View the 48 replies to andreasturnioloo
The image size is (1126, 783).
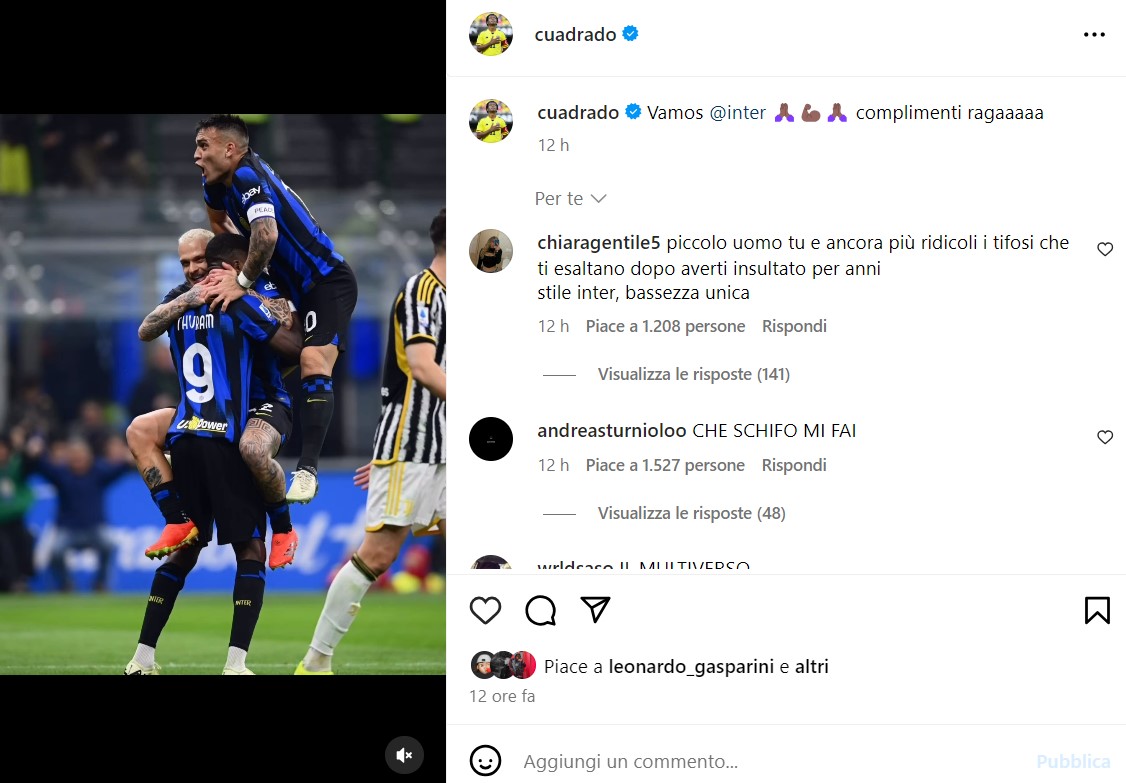tap(691, 513)
